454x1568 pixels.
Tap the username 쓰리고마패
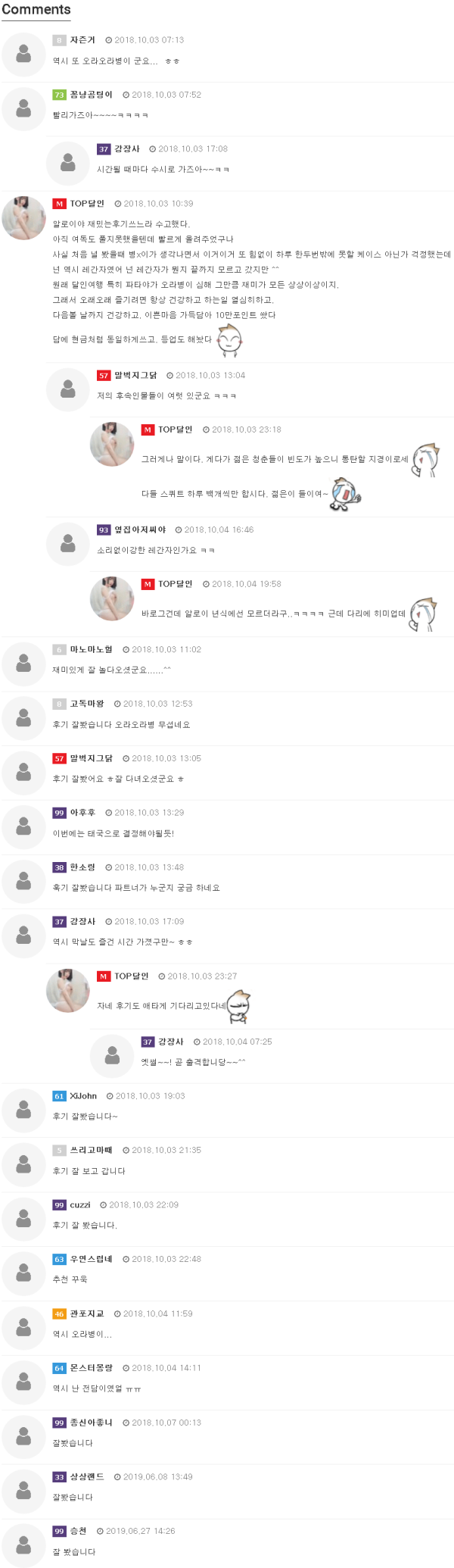pyautogui.click(x=91, y=1150)
